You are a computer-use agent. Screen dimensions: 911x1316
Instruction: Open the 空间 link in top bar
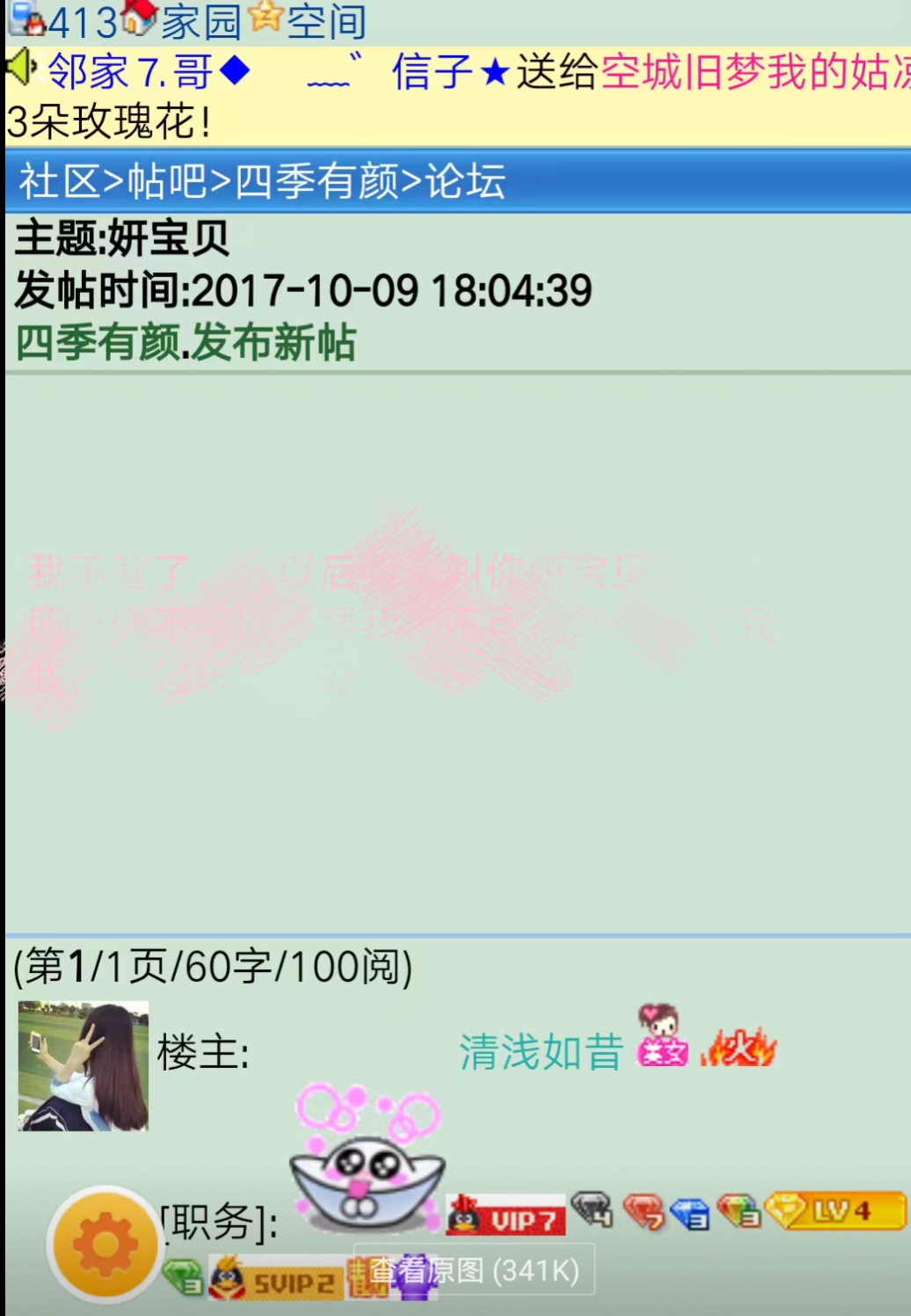[326, 22]
